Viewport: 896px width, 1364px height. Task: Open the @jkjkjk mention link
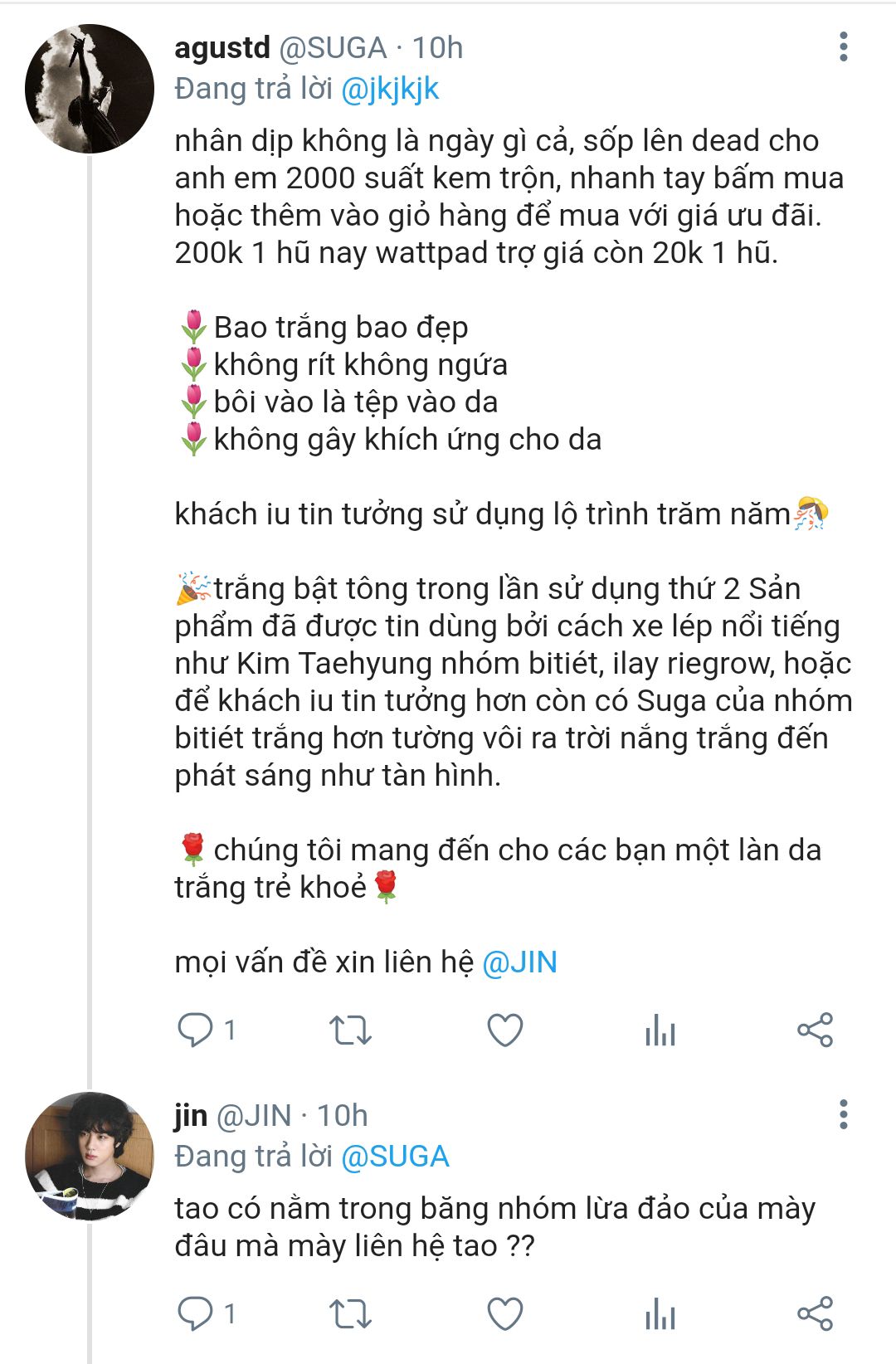click(390, 89)
